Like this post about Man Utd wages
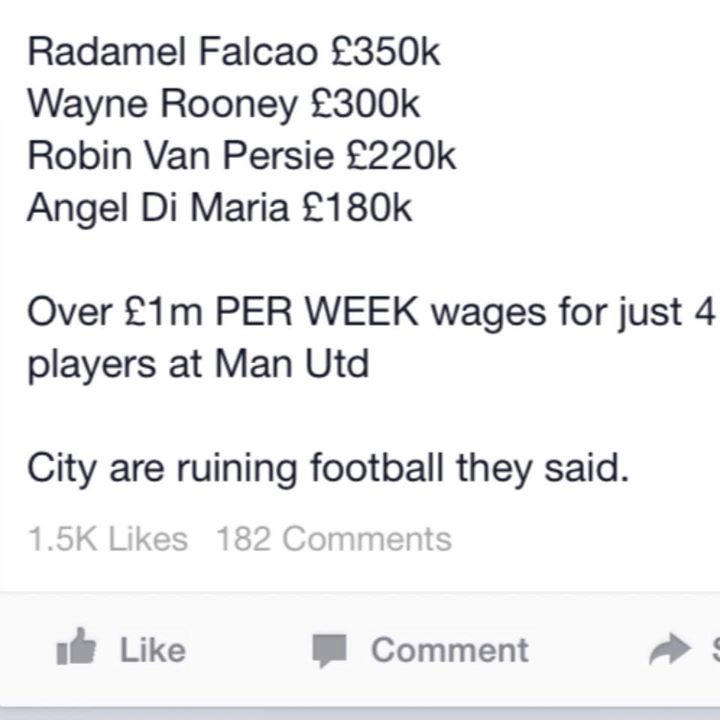Image resolution: width=720 pixels, height=720 pixels. tap(122, 650)
